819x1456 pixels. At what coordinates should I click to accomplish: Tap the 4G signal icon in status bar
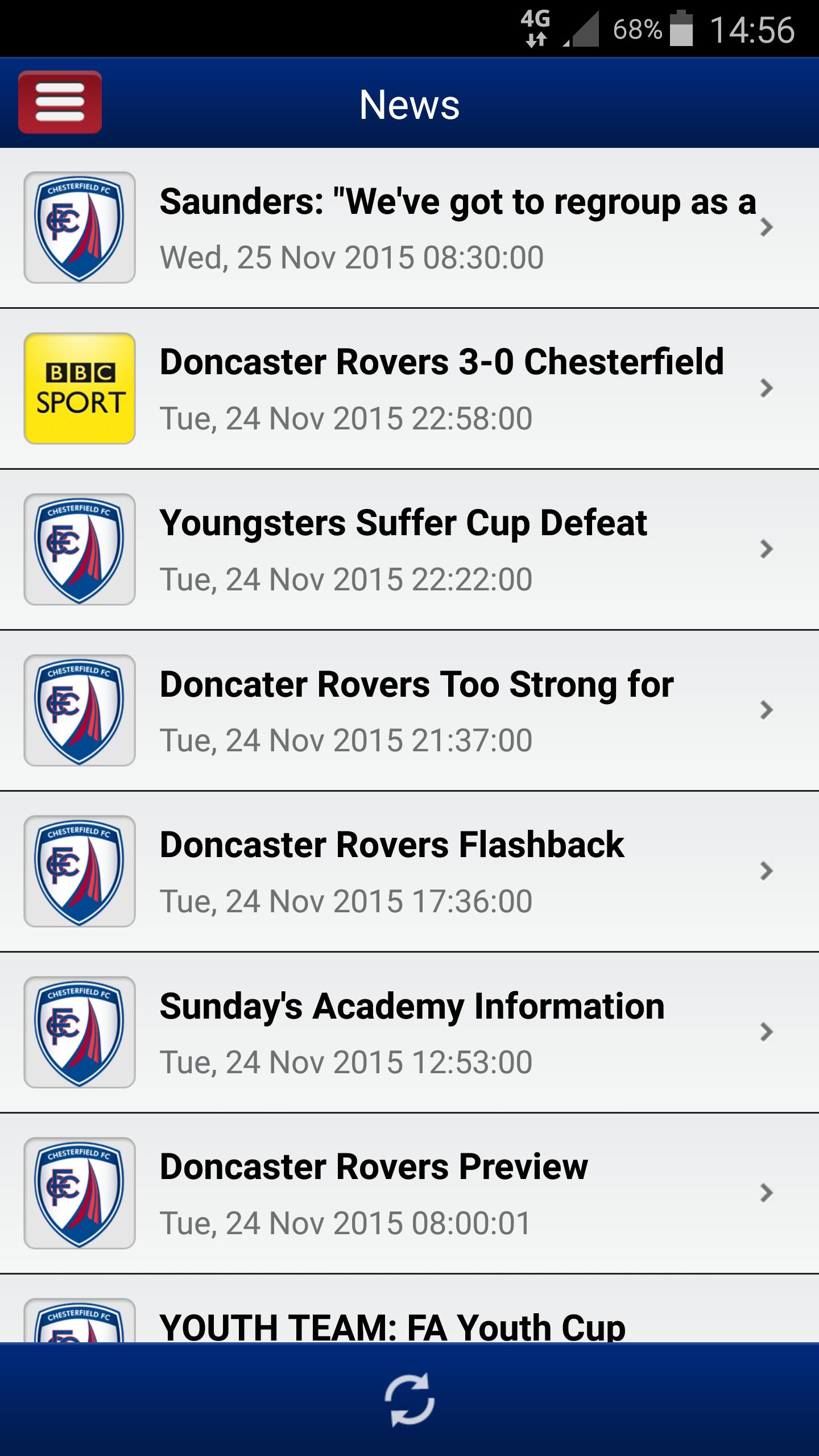(535, 26)
